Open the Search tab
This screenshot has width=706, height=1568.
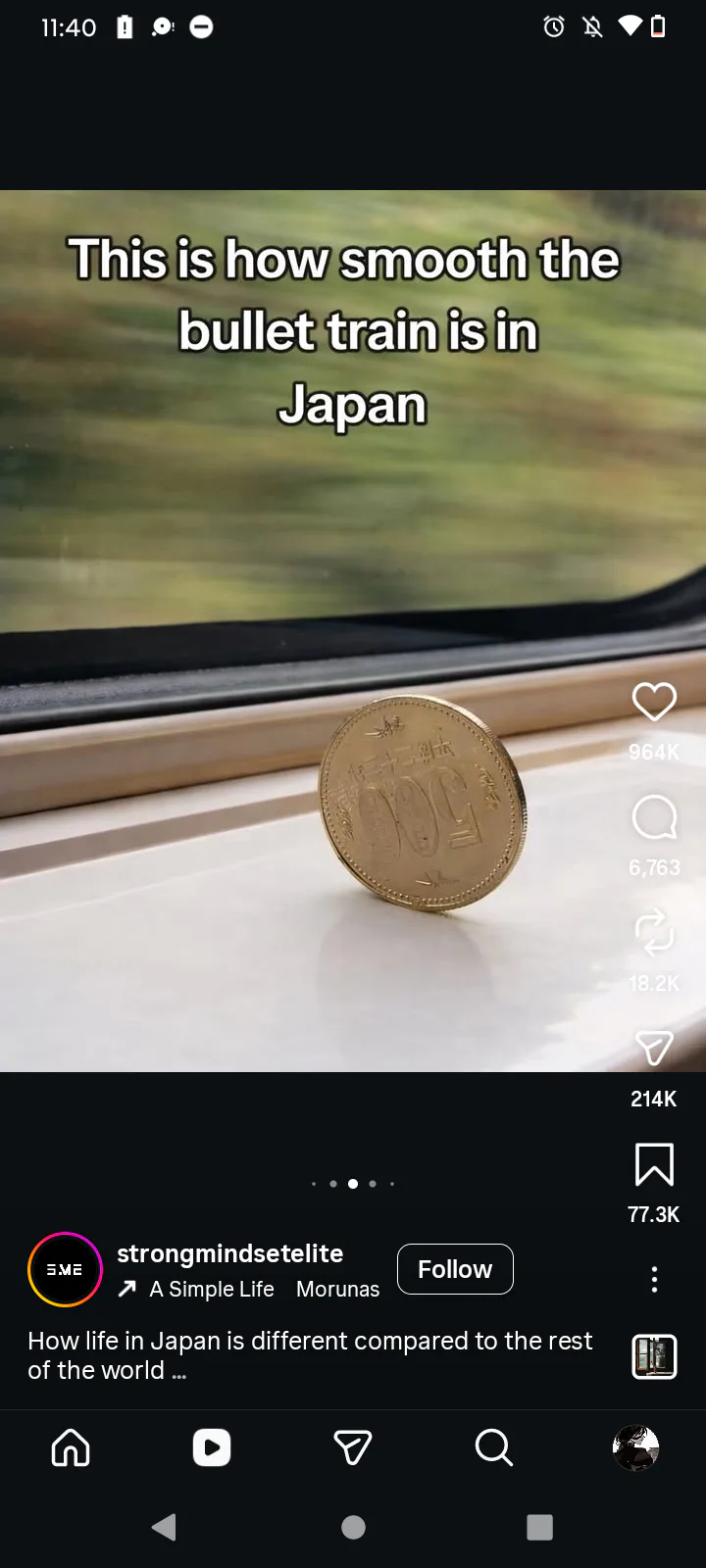coord(494,1447)
